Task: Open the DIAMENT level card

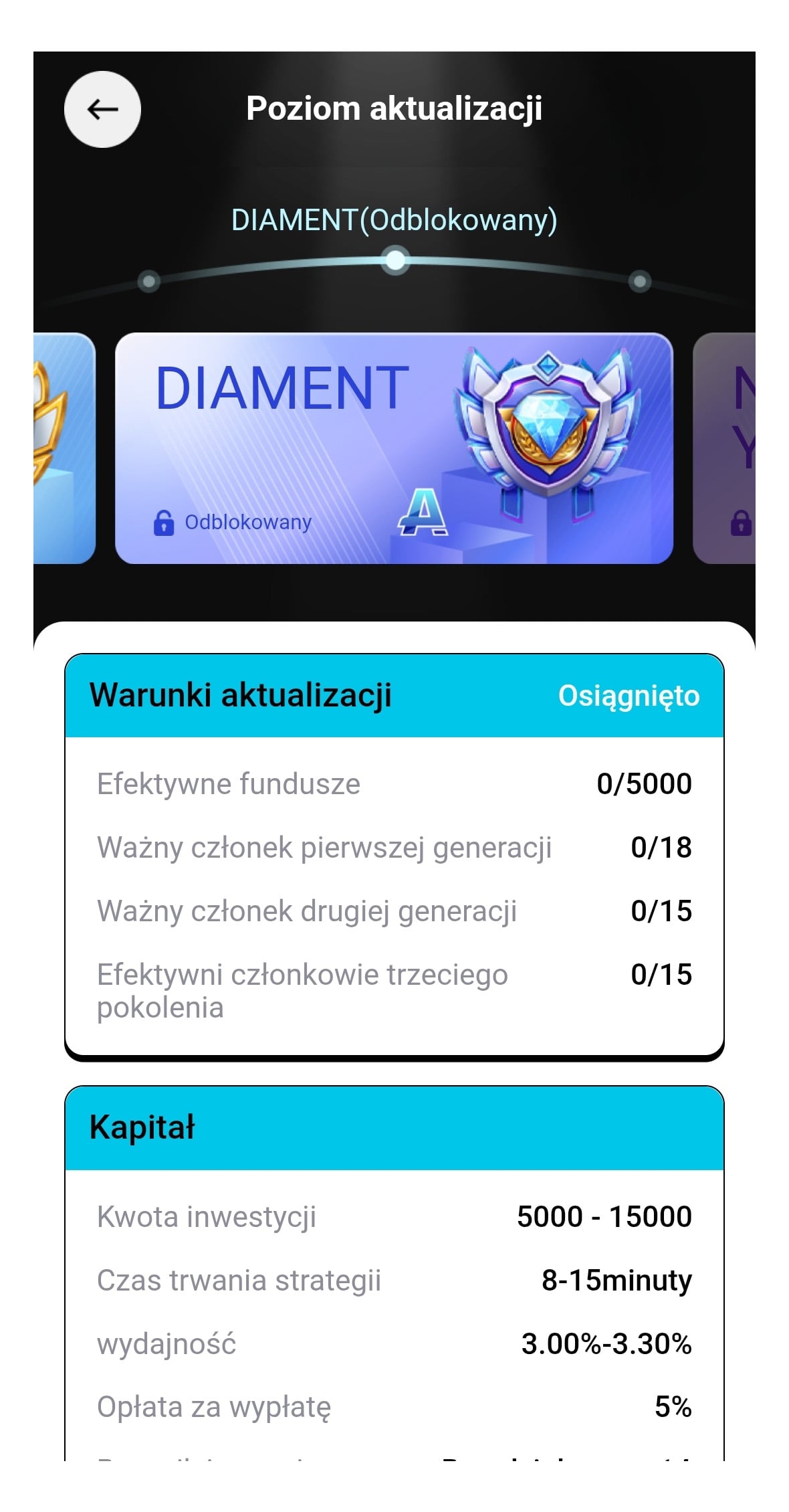Action: pyautogui.click(x=394, y=448)
